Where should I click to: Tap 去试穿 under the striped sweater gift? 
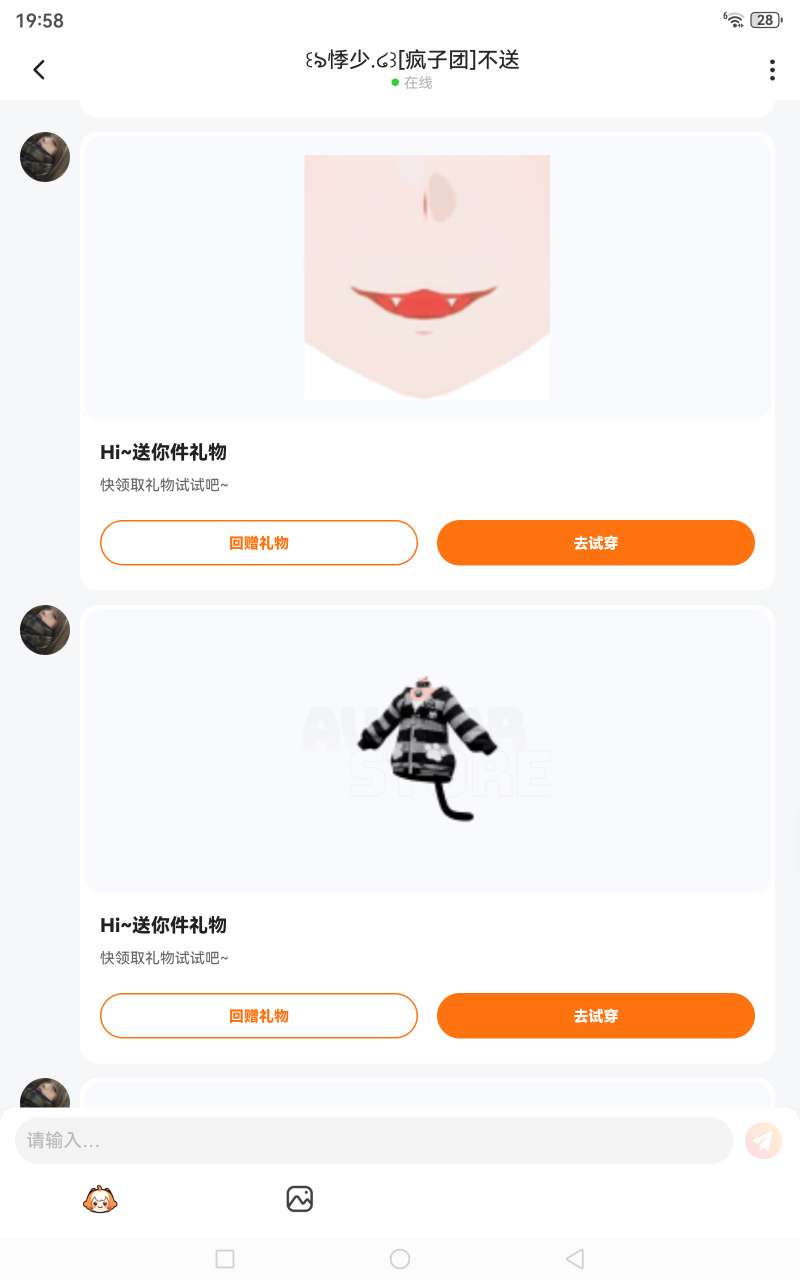tap(595, 1016)
